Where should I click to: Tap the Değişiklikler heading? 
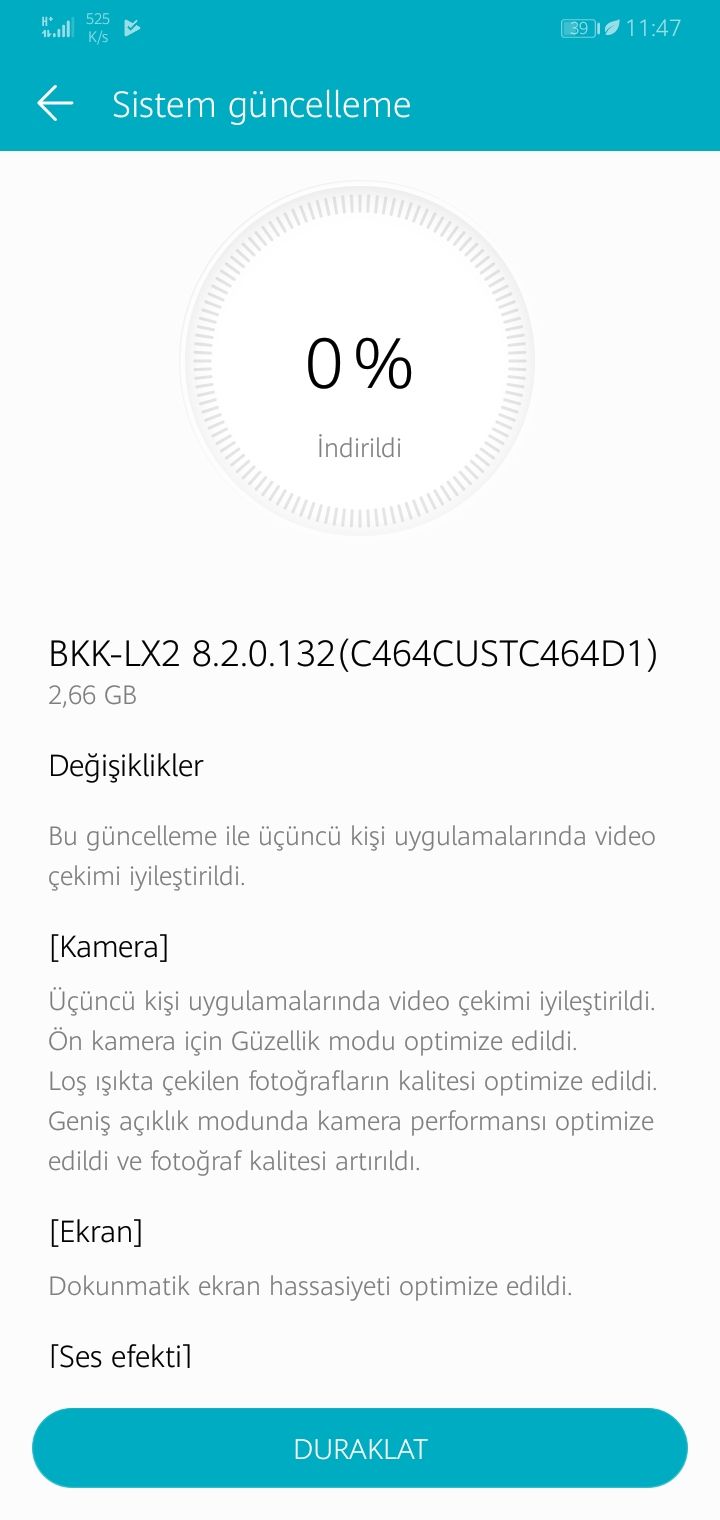point(126,764)
